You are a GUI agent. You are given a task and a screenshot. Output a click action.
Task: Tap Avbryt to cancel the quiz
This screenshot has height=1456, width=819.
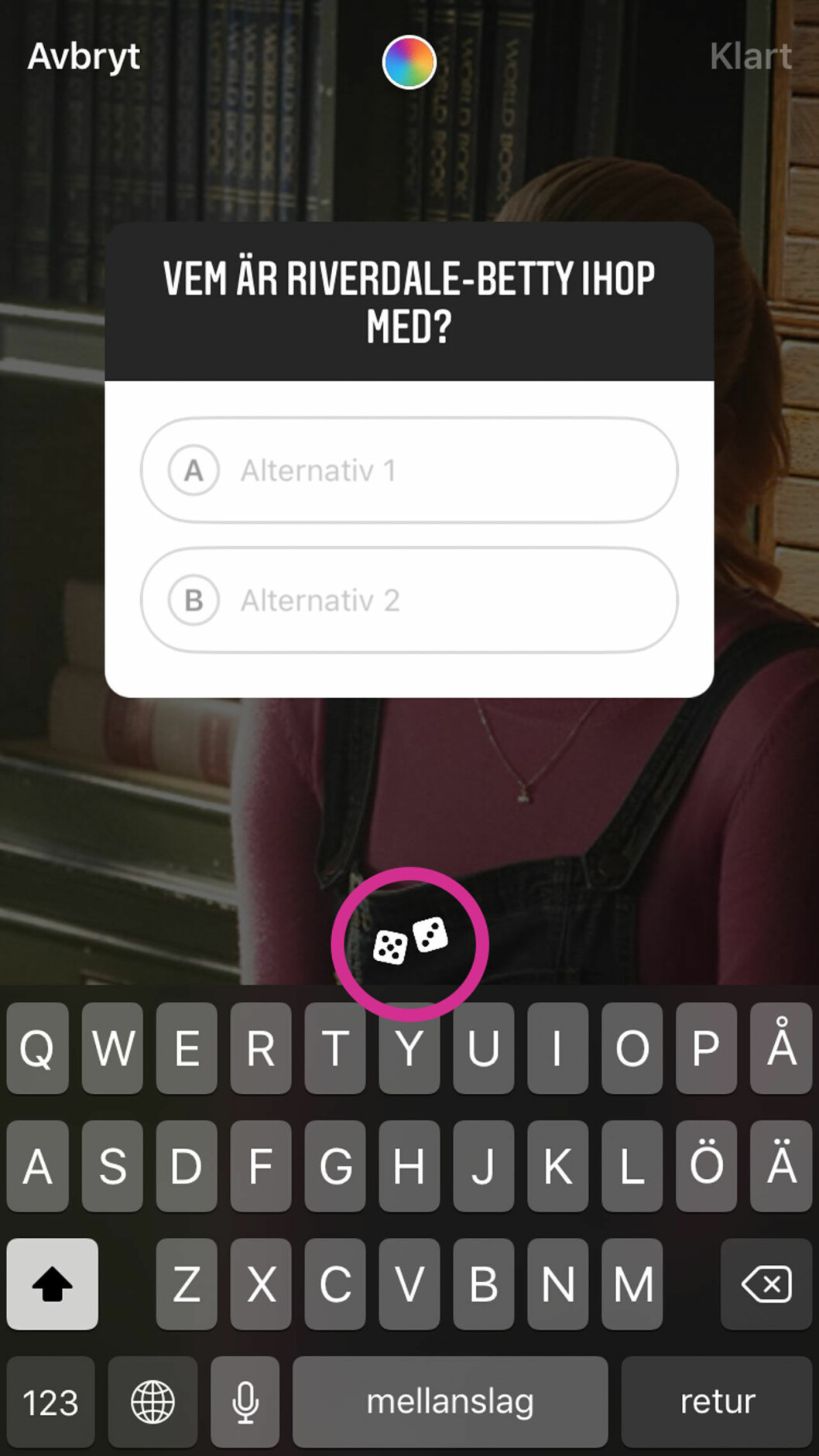point(84,56)
